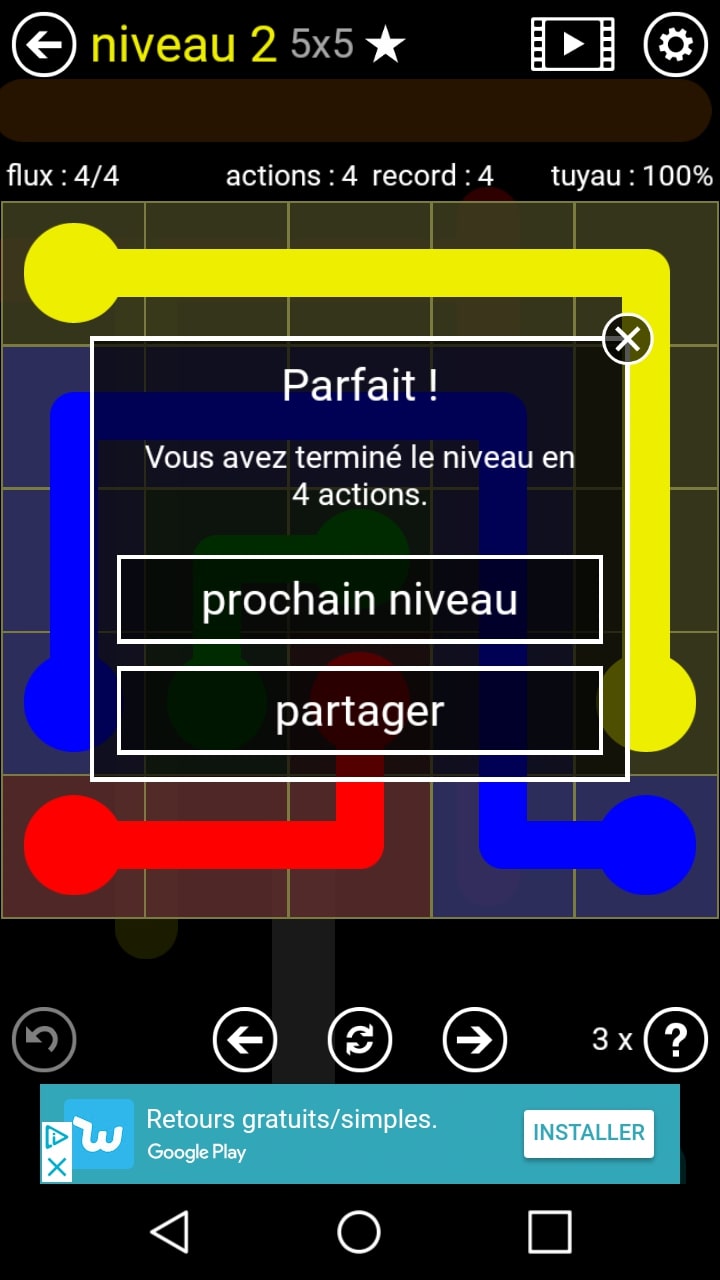Use a hint question mark
The image size is (720, 1280).
[x=676, y=1040]
